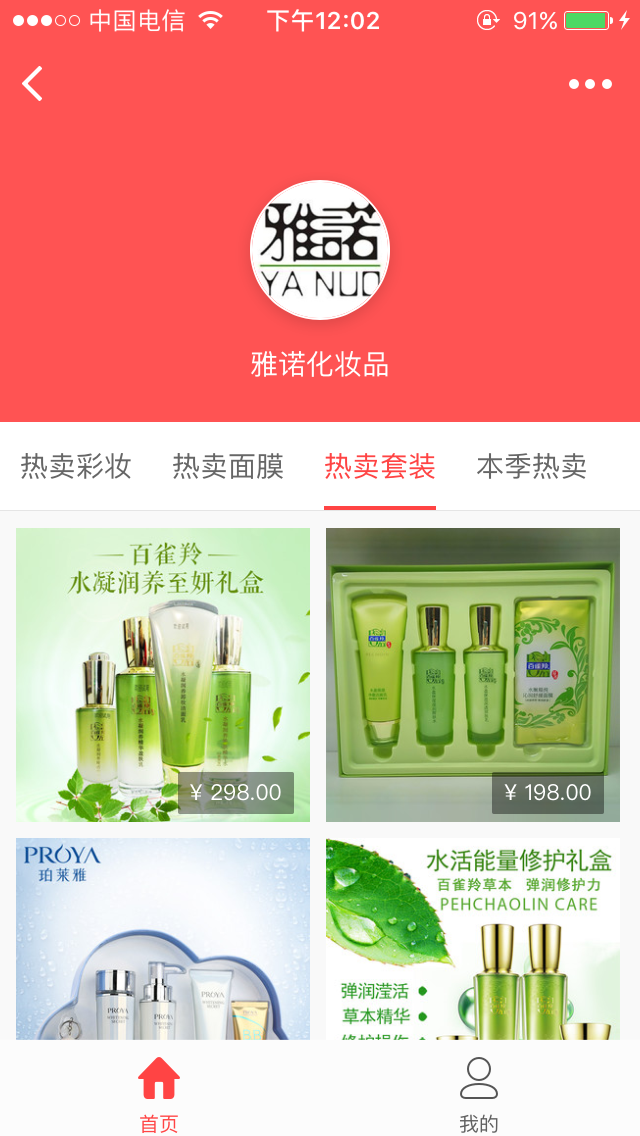The height and width of the screenshot is (1136, 640).
Task: Open the 水凝润养至妍礼盒 product priced ¥298.00
Action: 163,674
